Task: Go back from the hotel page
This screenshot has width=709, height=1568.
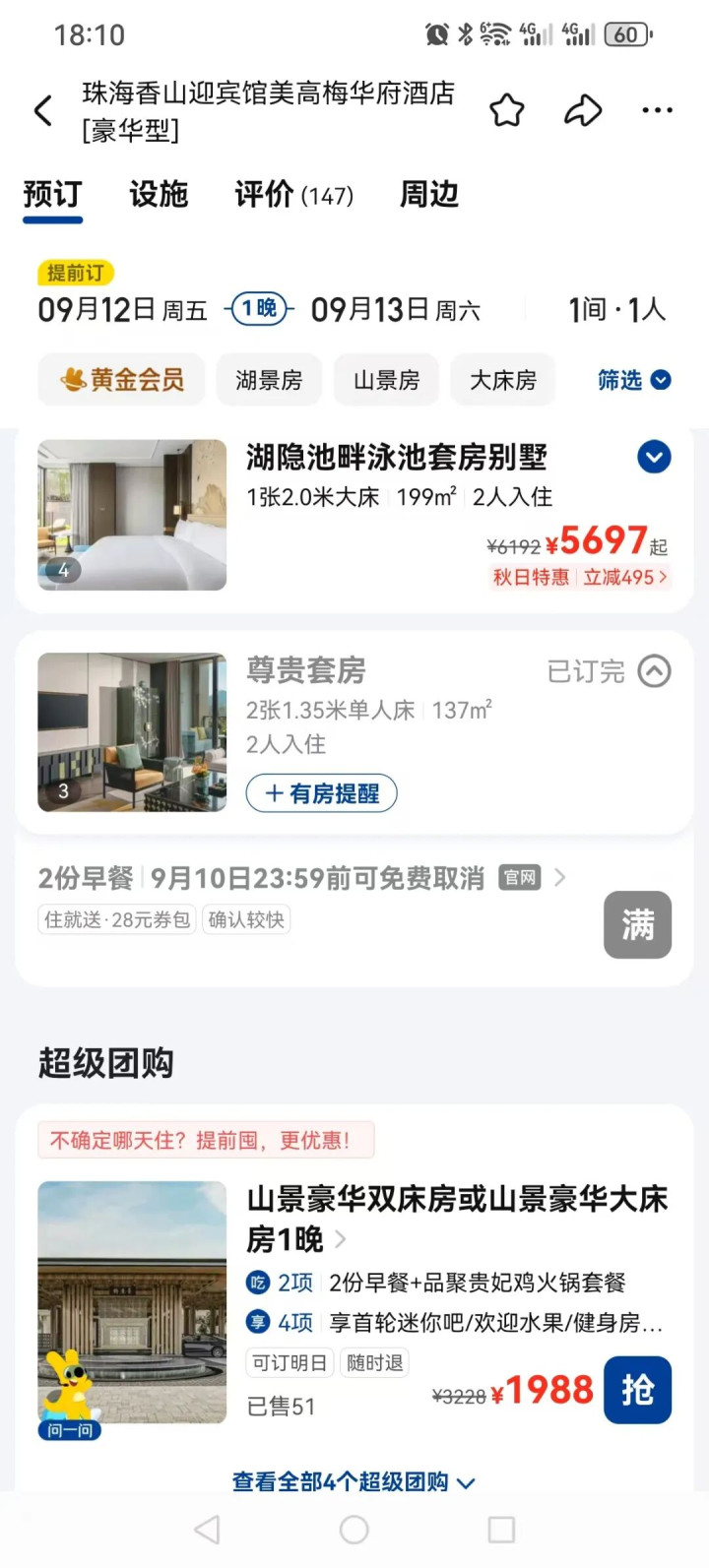Action: click(43, 110)
